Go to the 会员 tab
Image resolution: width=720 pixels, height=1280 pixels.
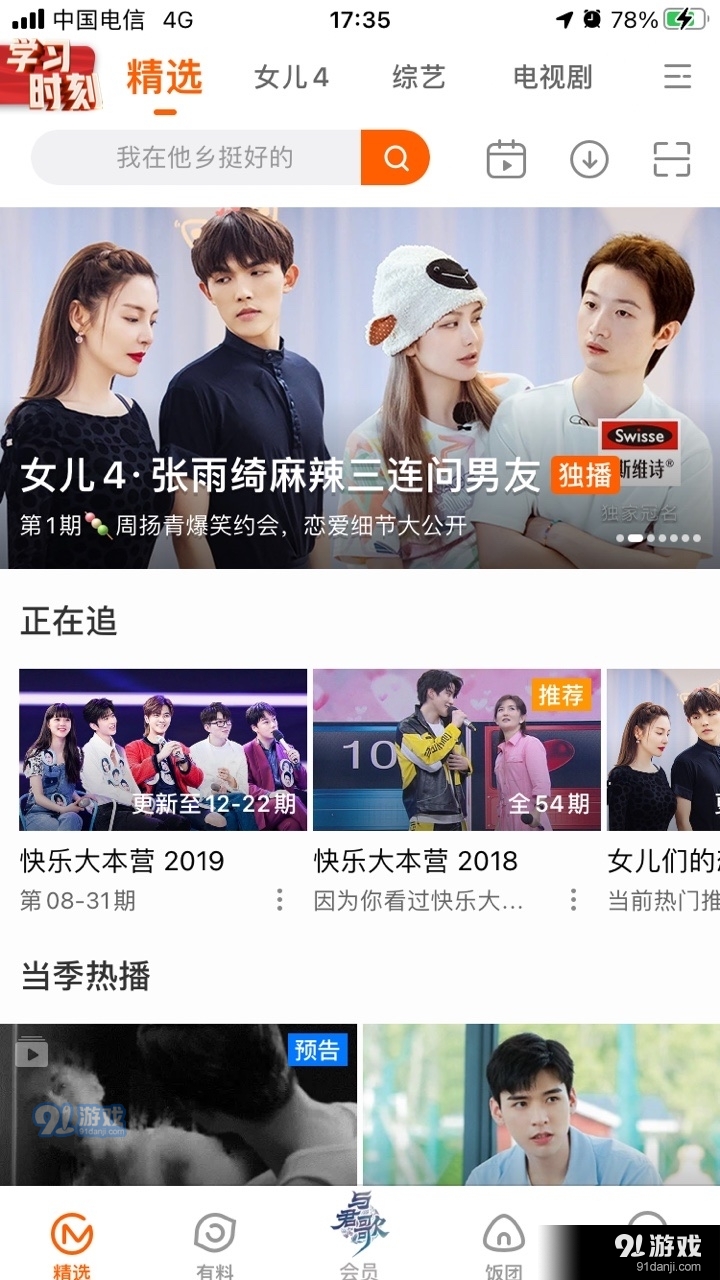tap(358, 1240)
